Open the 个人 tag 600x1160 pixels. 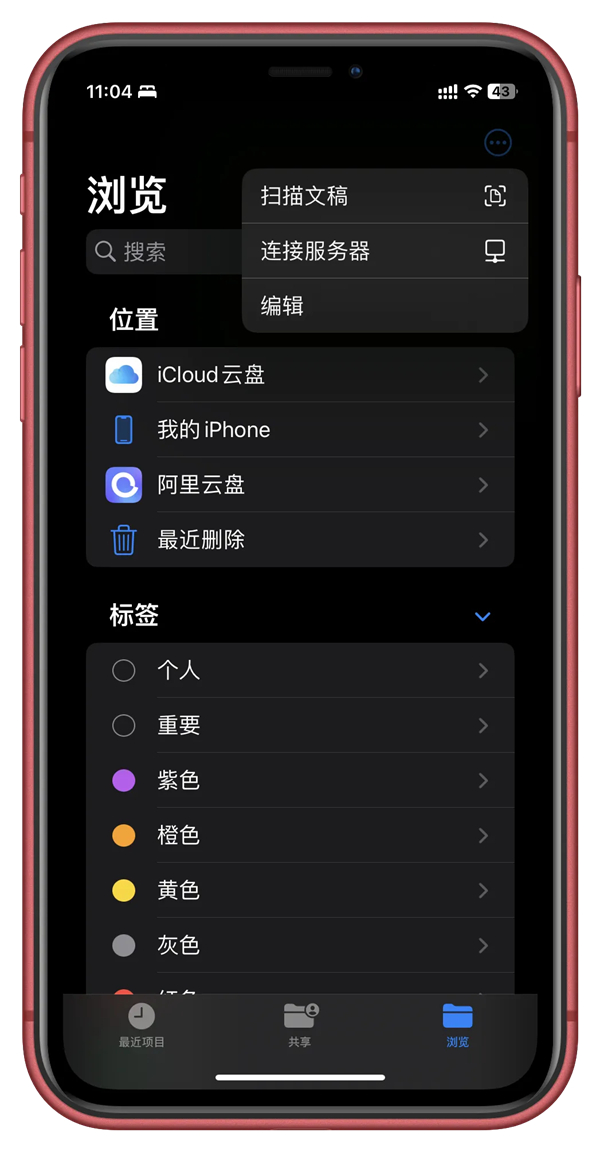click(300, 670)
